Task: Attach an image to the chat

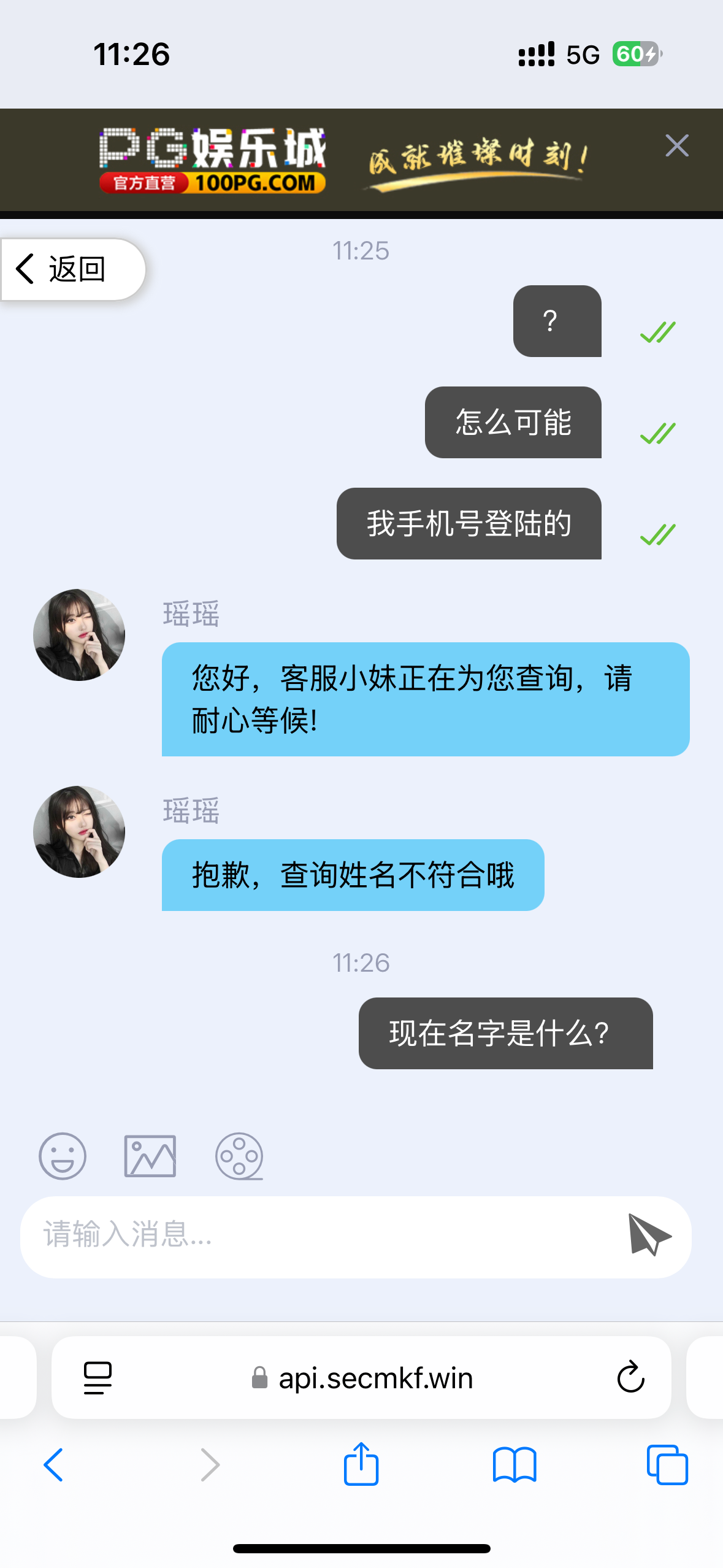Action: [x=150, y=1156]
